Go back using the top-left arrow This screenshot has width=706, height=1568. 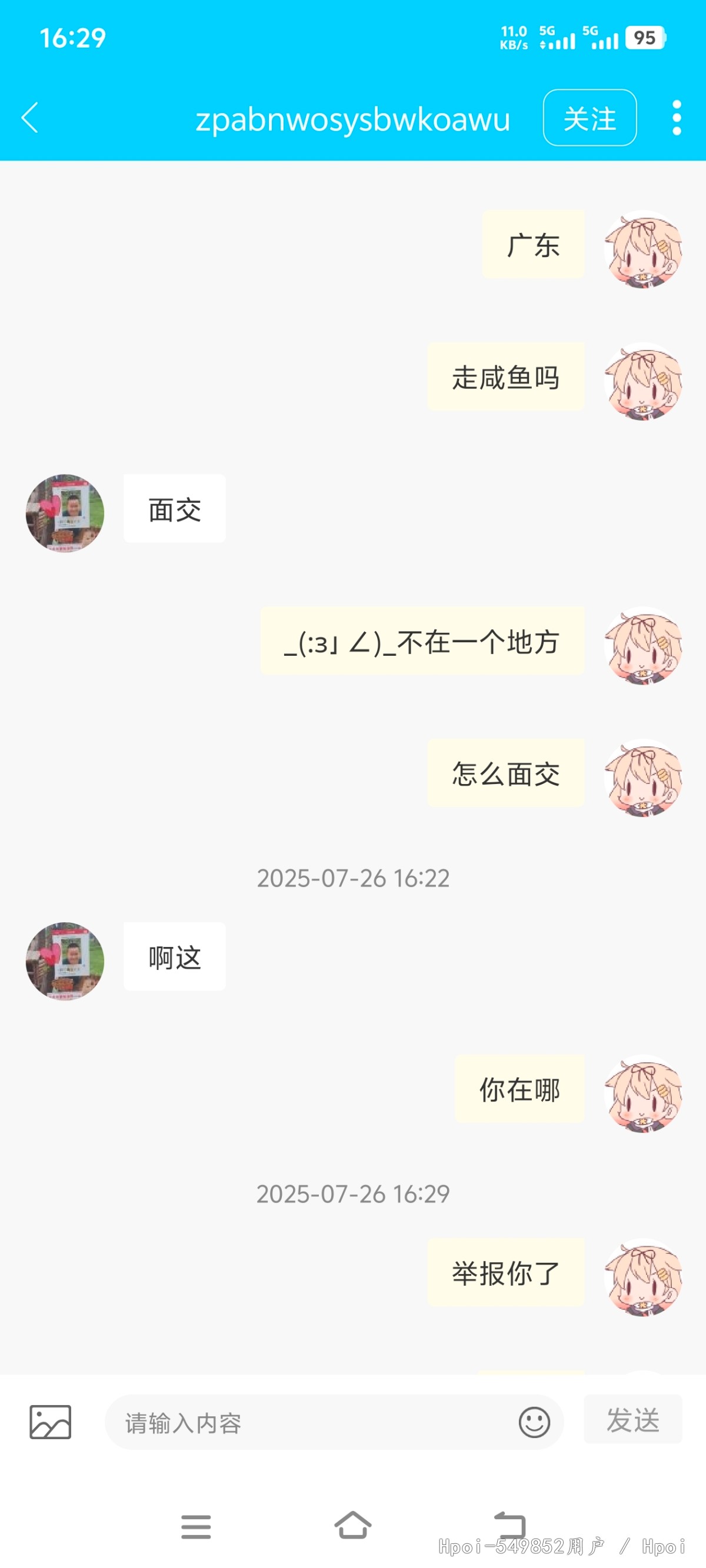30,118
